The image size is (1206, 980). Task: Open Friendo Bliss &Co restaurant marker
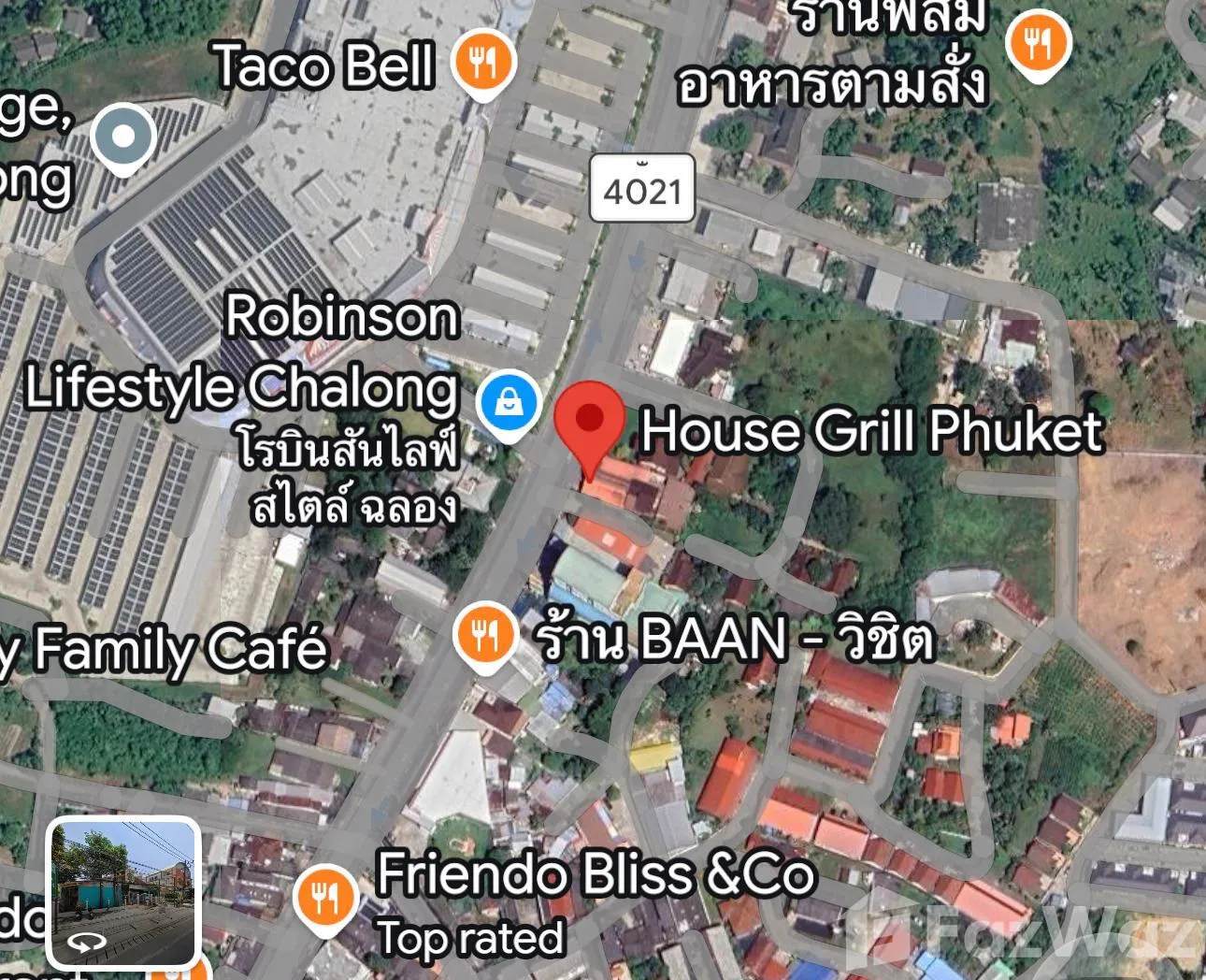pyautogui.click(x=323, y=898)
